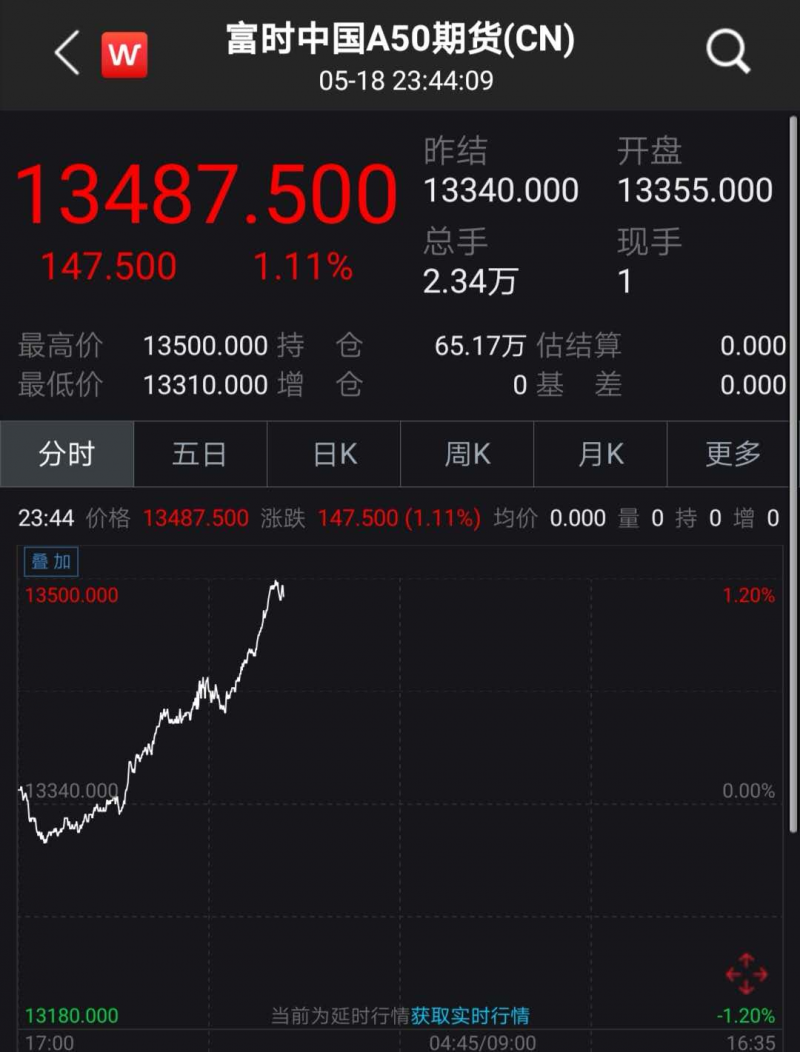Tap the timestamp 05-18 23:44:09
Screen dimensions: 800x1052
(x=399, y=80)
